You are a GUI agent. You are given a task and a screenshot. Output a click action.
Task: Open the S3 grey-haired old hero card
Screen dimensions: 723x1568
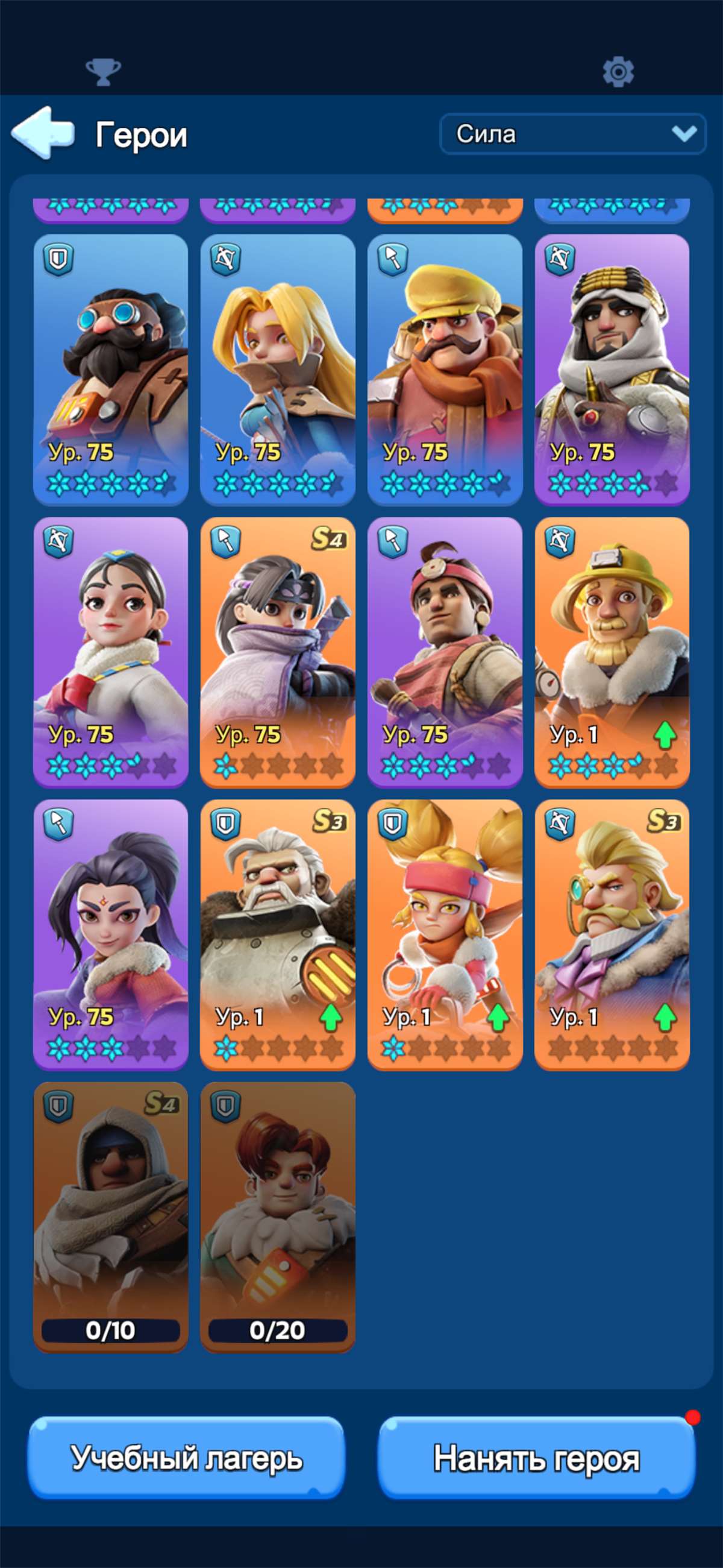[278, 935]
